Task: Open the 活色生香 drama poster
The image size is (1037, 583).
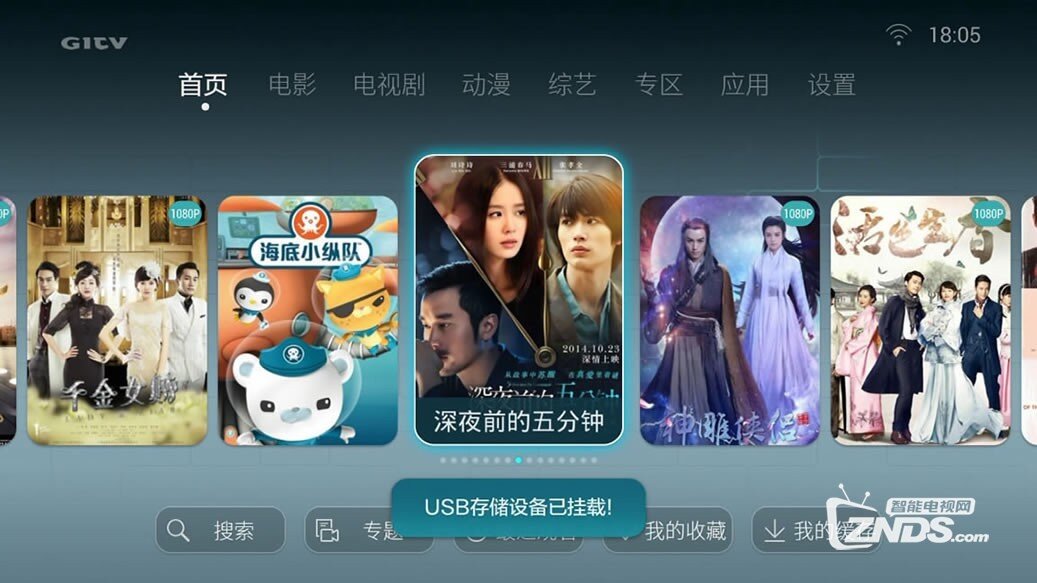Action: point(920,320)
